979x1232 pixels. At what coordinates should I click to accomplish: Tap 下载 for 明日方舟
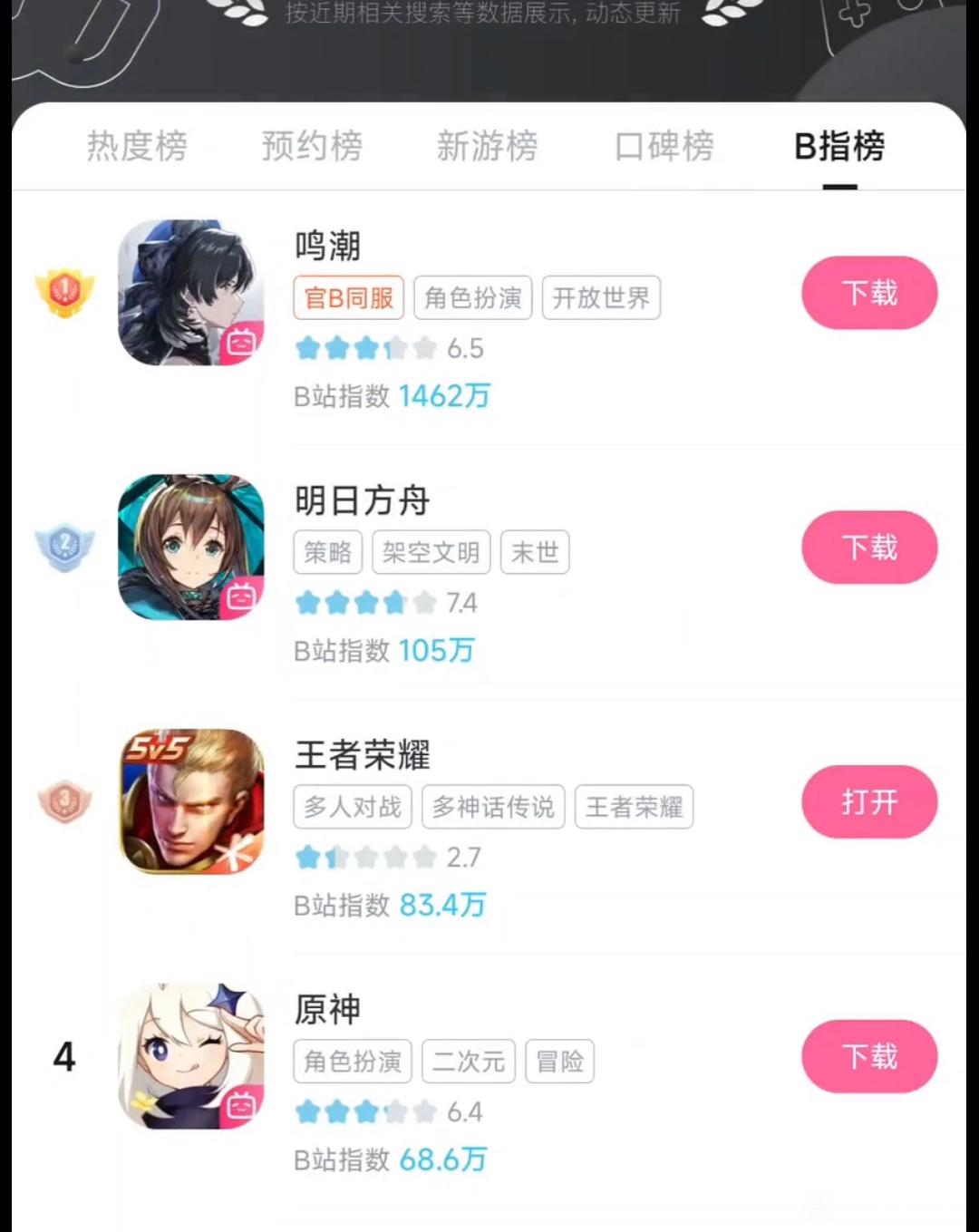[x=868, y=548]
